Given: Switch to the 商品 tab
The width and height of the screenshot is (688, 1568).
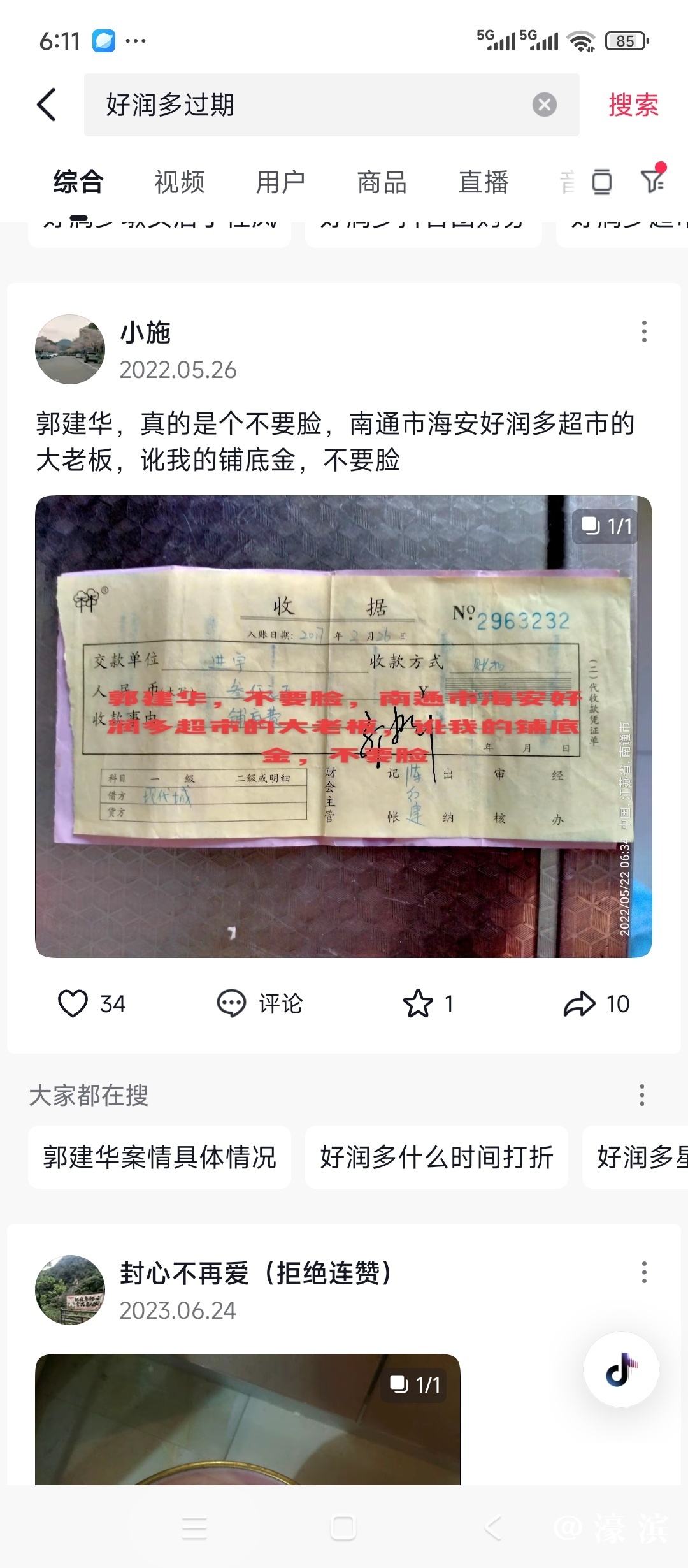Looking at the screenshot, I should (382, 182).
